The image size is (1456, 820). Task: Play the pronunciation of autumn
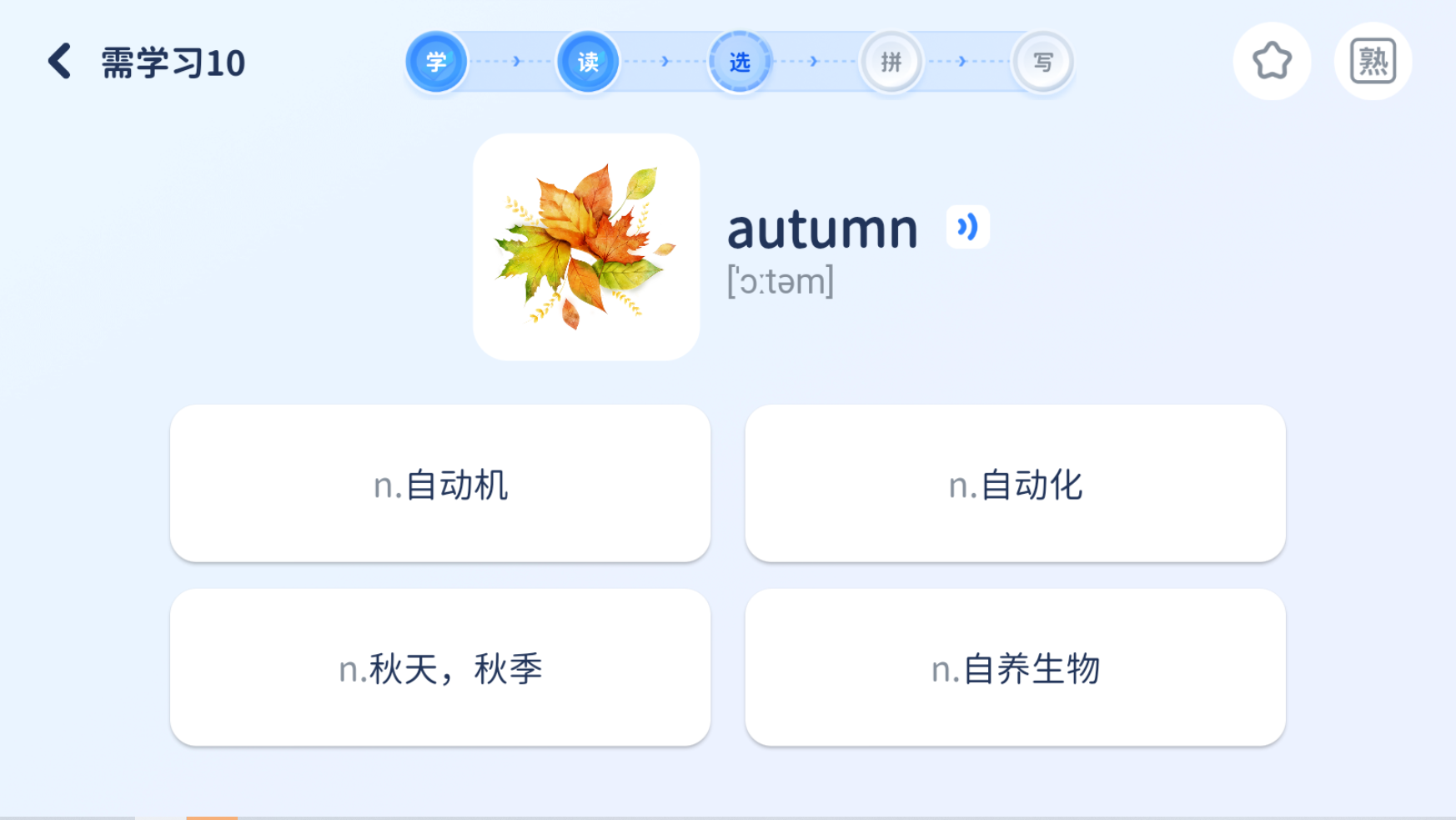point(967,227)
